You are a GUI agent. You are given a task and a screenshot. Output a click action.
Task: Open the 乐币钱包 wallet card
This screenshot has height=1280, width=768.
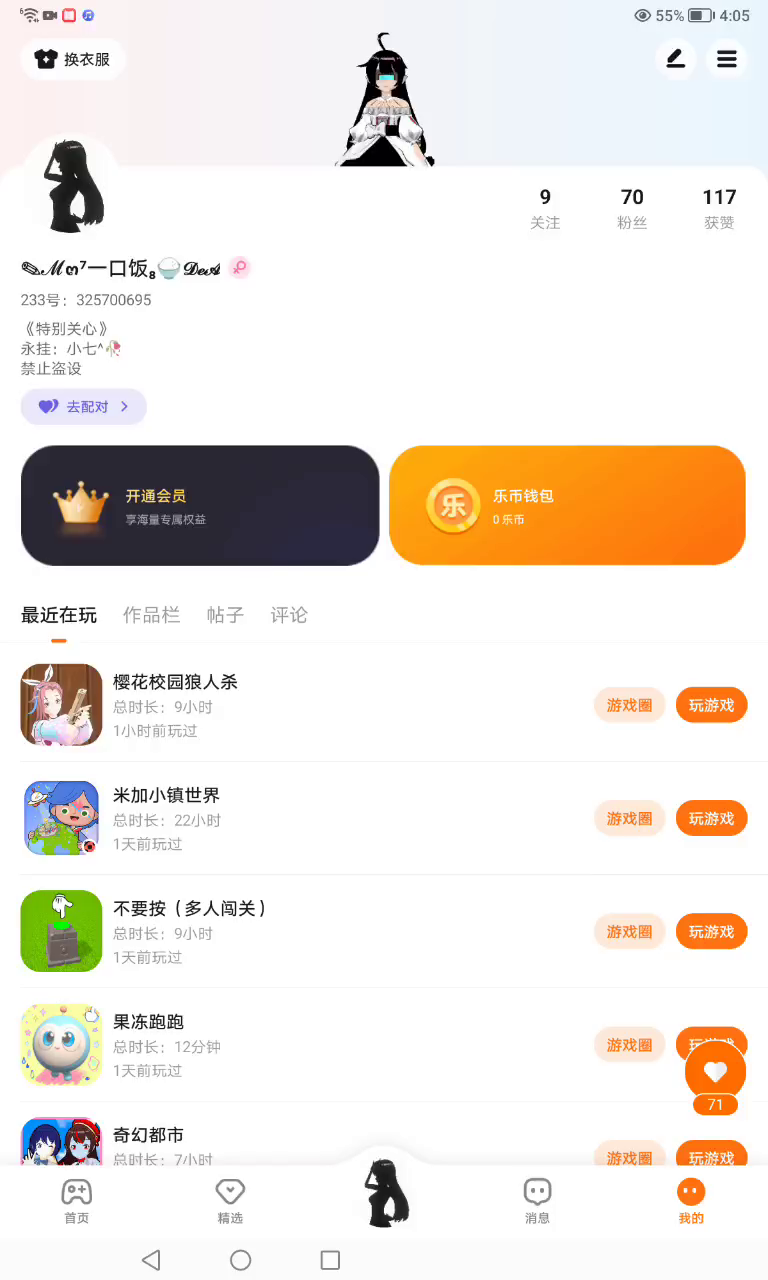pyautogui.click(x=567, y=505)
